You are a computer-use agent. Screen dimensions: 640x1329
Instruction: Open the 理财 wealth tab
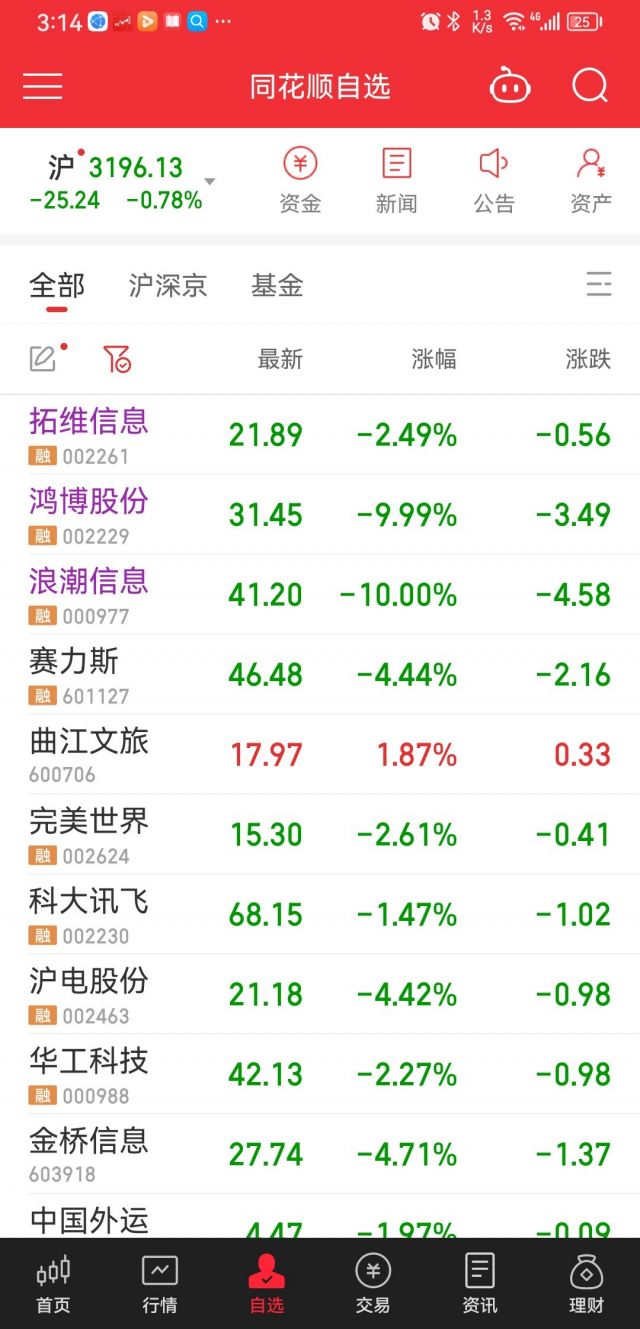[586, 1284]
